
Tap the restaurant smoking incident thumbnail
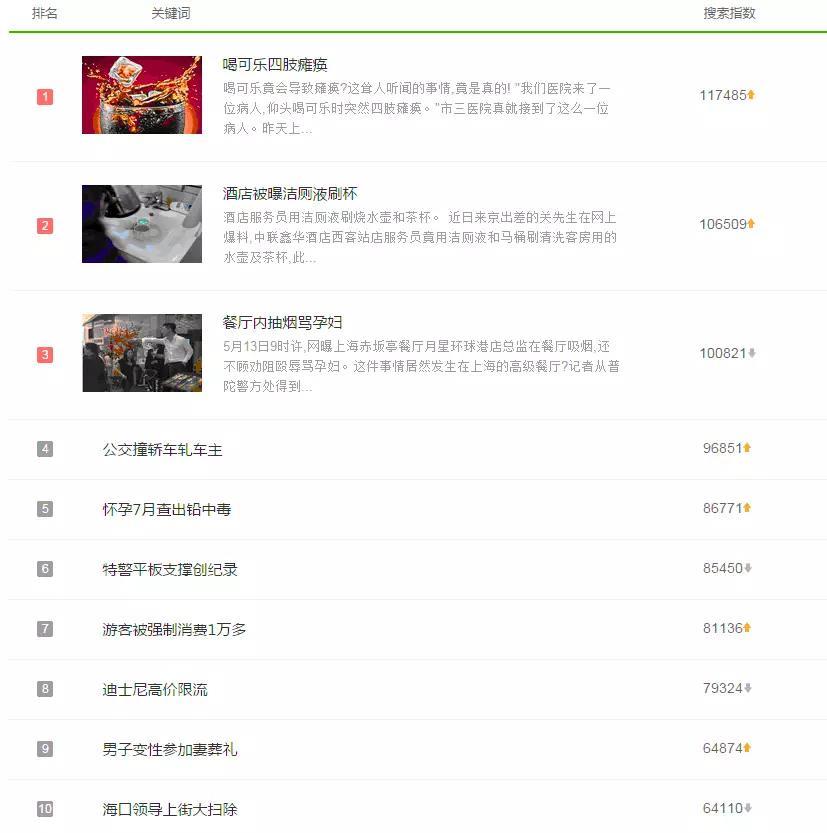(142, 353)
